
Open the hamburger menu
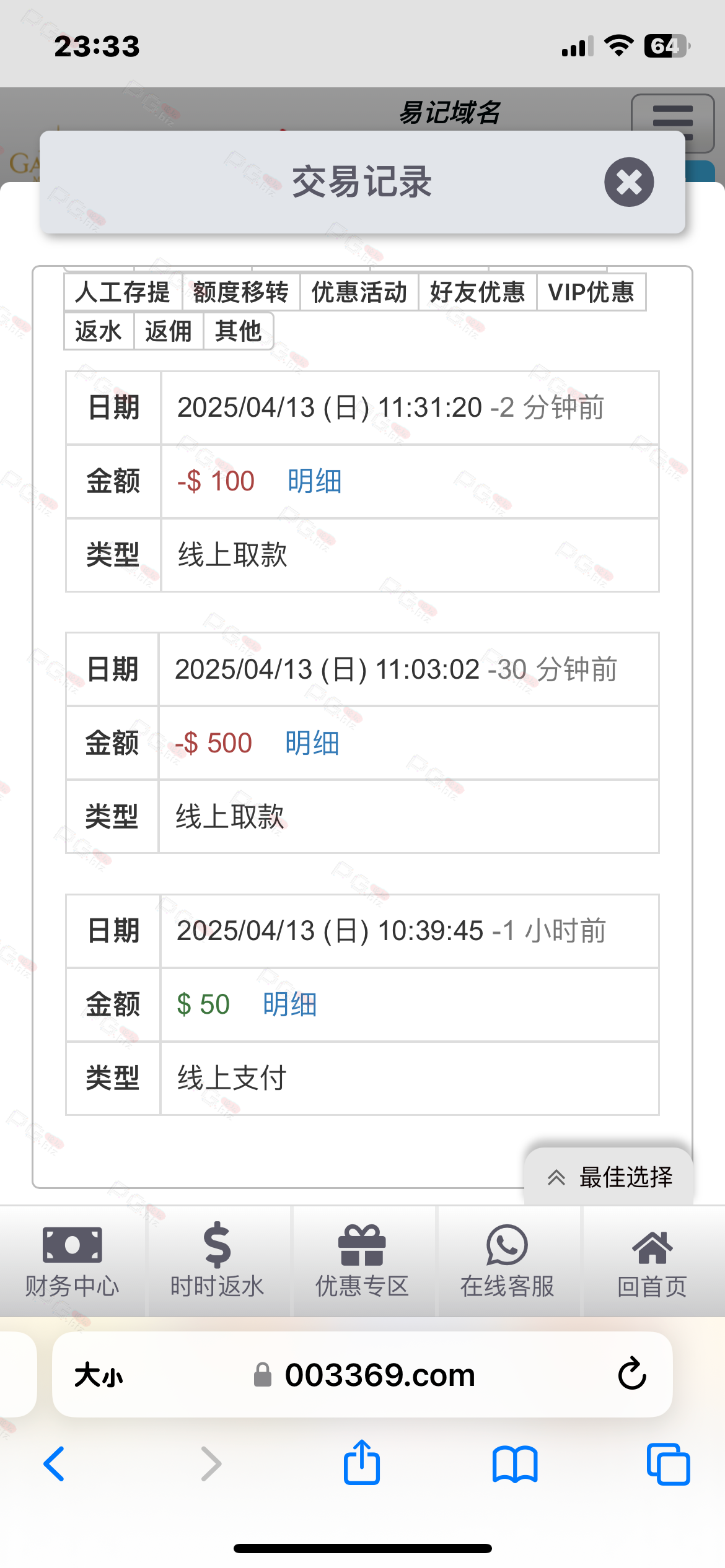pos(672,122)
